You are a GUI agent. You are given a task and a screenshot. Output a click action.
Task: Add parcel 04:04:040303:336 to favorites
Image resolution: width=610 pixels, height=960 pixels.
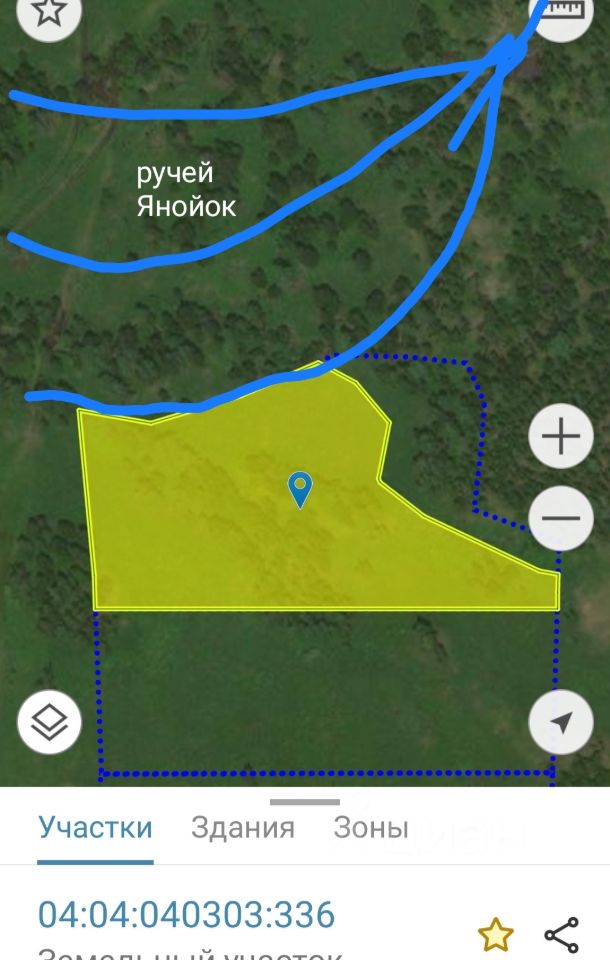click(x=495, y=935)
